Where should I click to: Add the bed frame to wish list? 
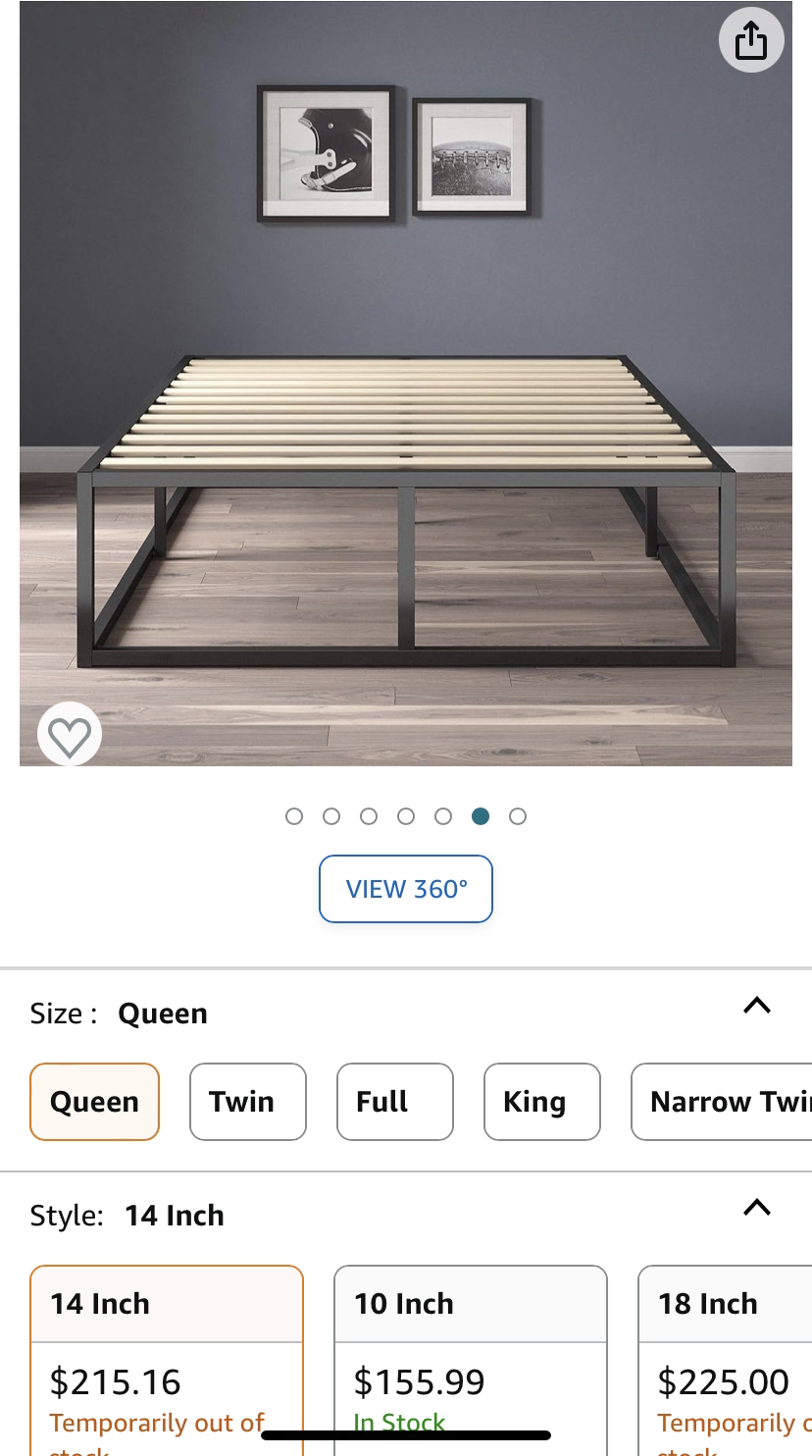coord(70,736)
